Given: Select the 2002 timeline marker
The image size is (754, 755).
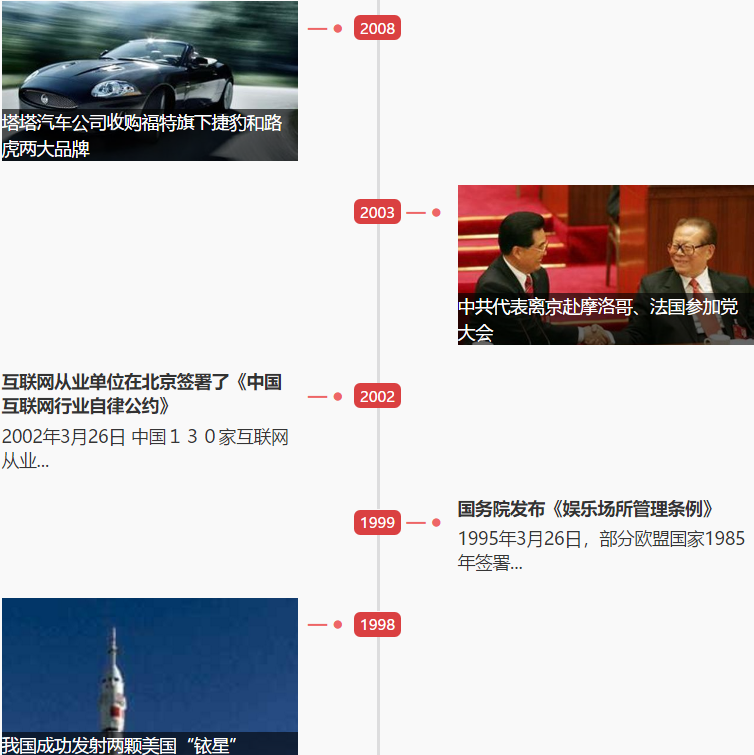Looking at the screenshot, I should 377,396.
